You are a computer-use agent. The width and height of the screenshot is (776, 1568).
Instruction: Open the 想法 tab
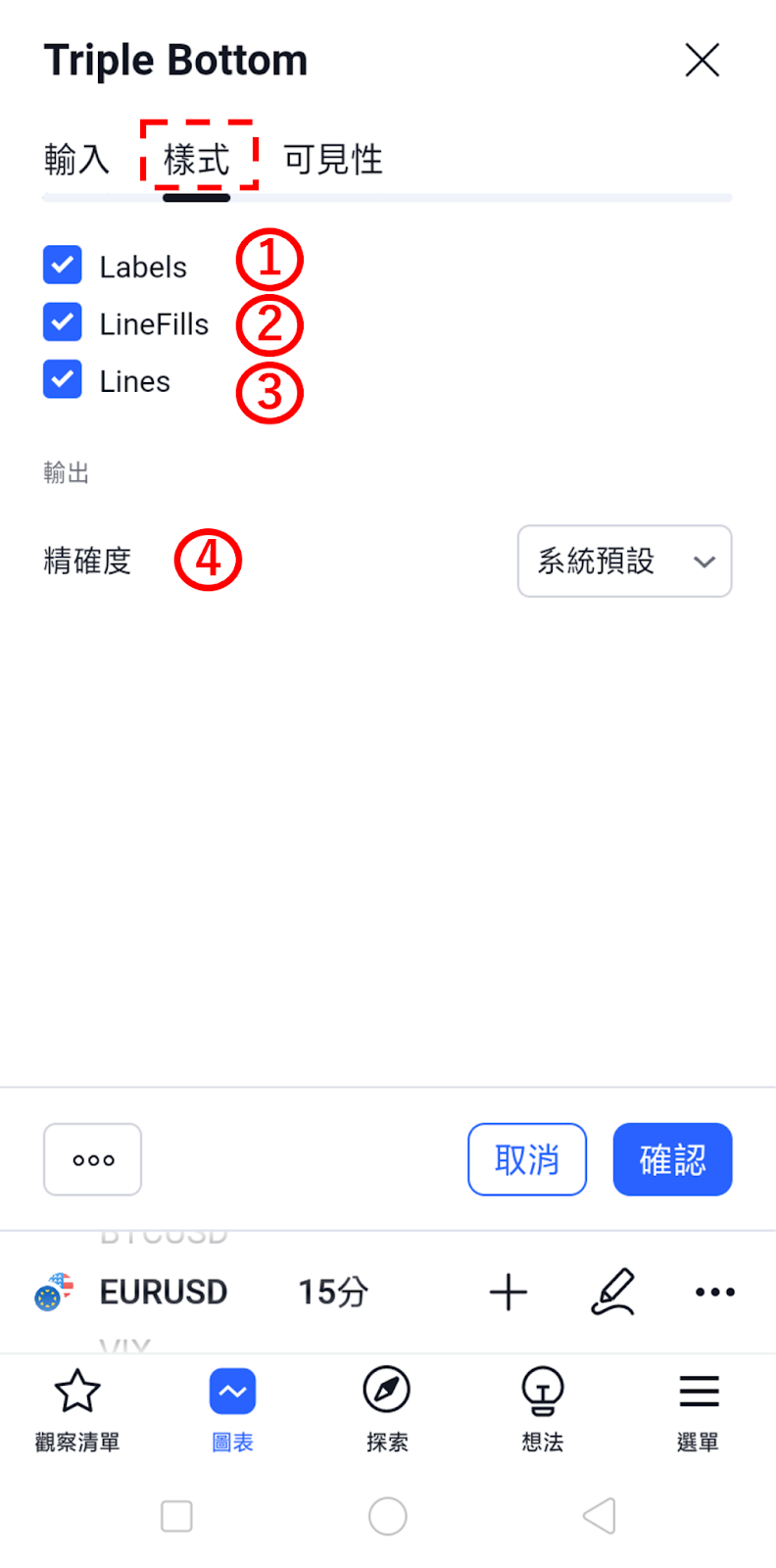pos(543,1409)
